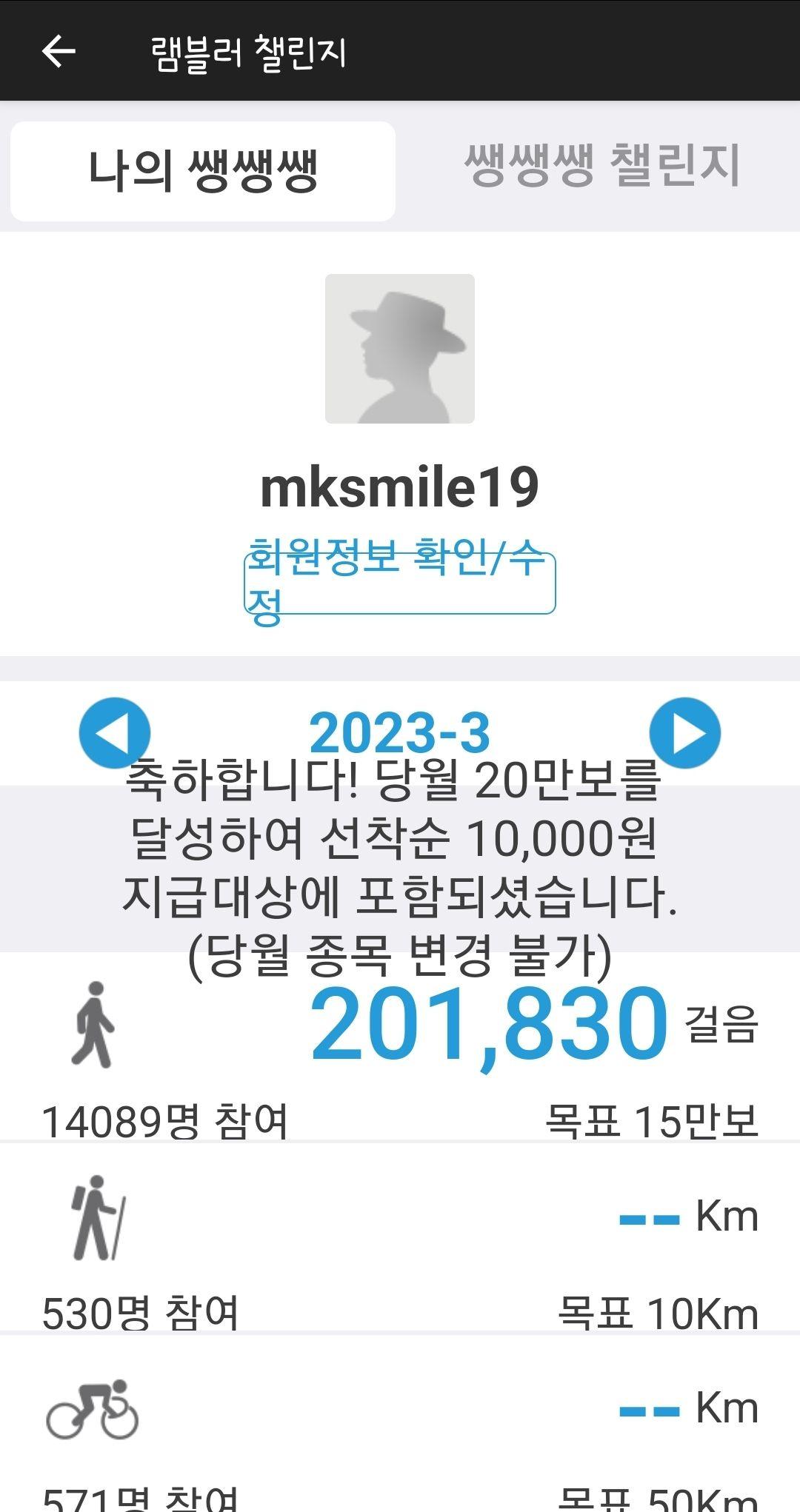This screenshot has width=800, height=1512.
Task: Open 회원정보 확인/수정 button
Action: [399, 583]
